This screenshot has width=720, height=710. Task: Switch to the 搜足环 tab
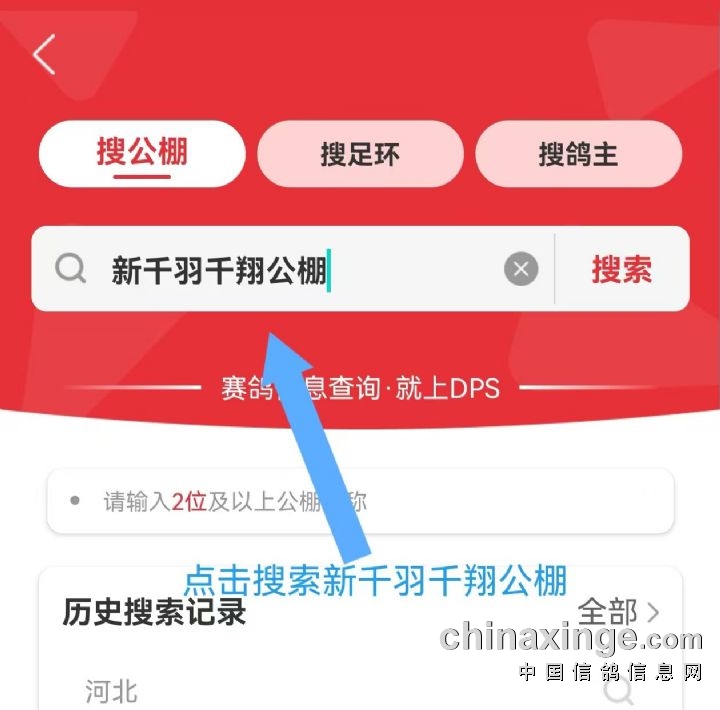tap(360, 155)
